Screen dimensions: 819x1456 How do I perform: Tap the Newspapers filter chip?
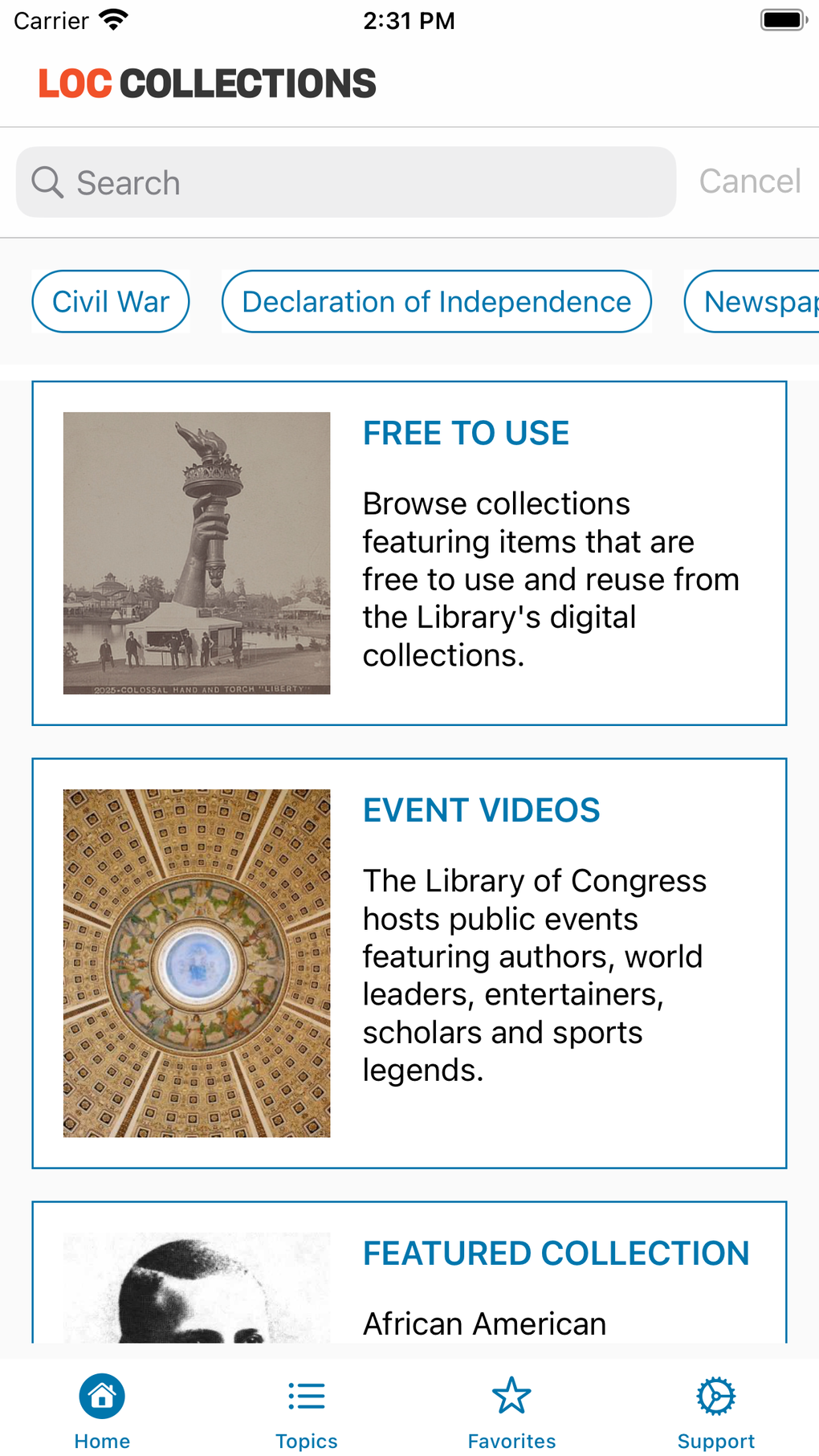coord(761,301)
